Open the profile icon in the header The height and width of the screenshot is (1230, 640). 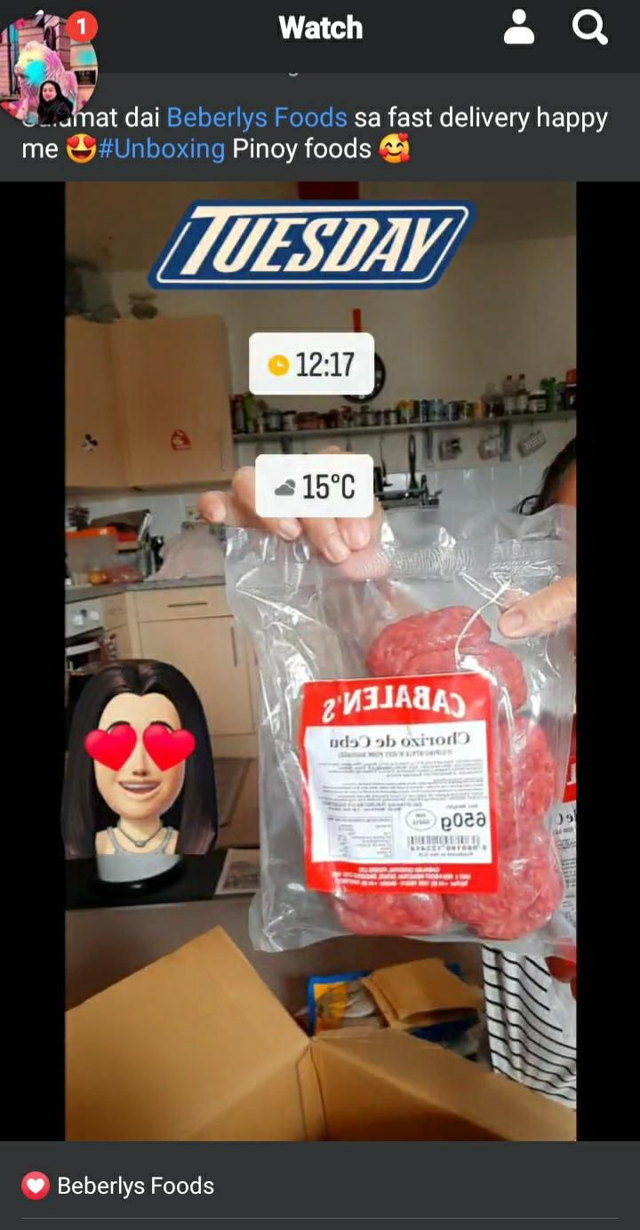[x=518, y=28]
